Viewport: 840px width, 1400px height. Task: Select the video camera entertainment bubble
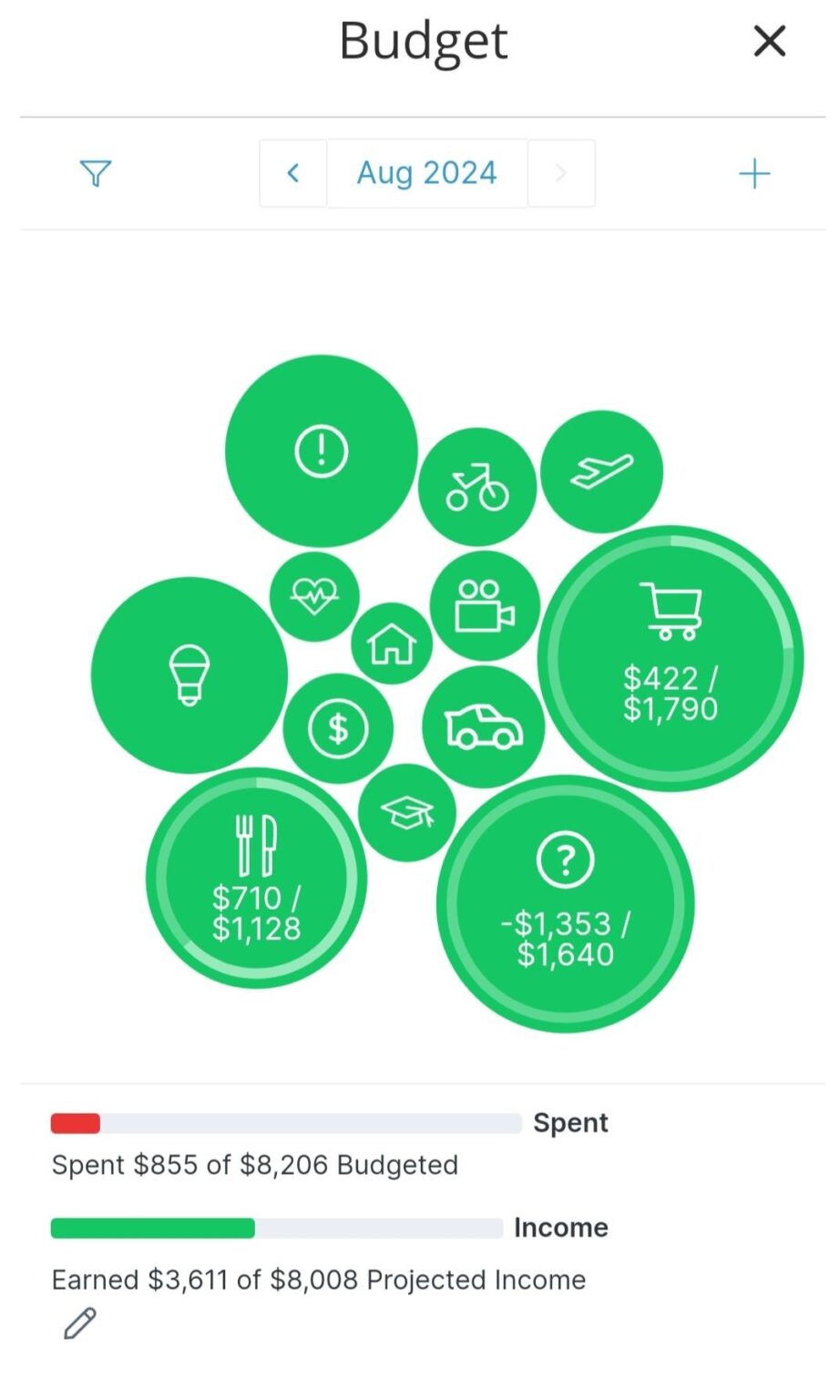(x=485, y=605)
